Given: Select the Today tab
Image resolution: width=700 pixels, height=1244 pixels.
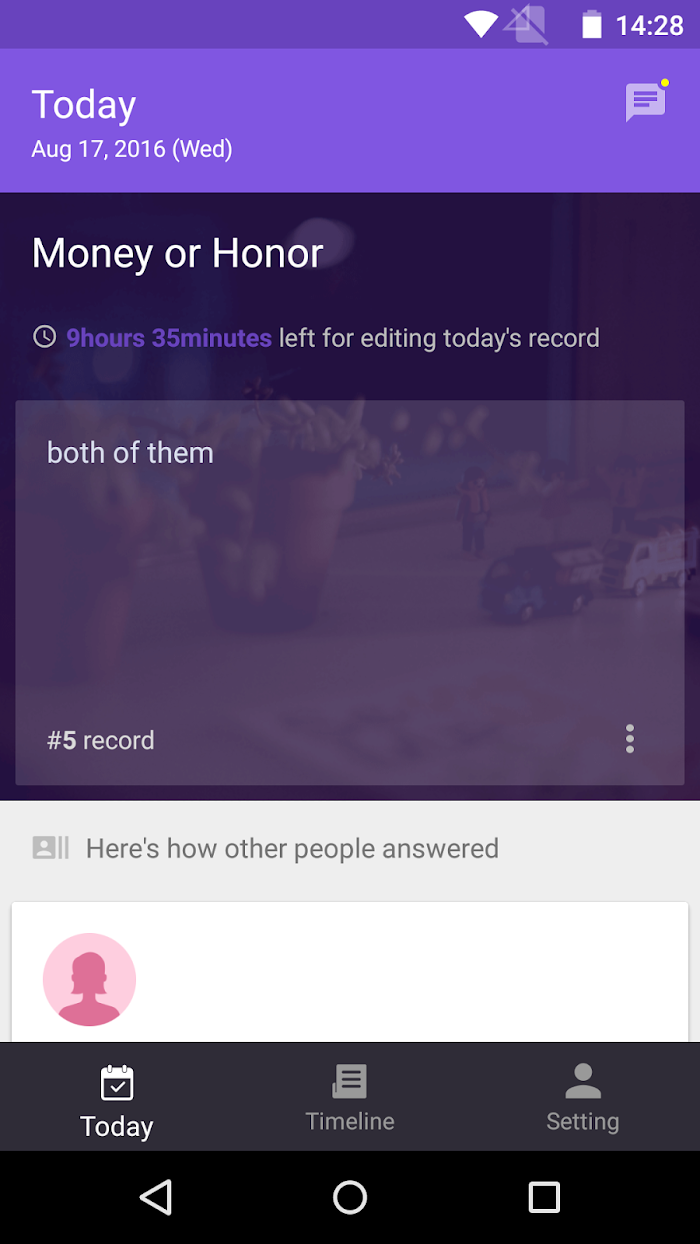Looking at the screenshot, I should click(x=117, y=1097).
